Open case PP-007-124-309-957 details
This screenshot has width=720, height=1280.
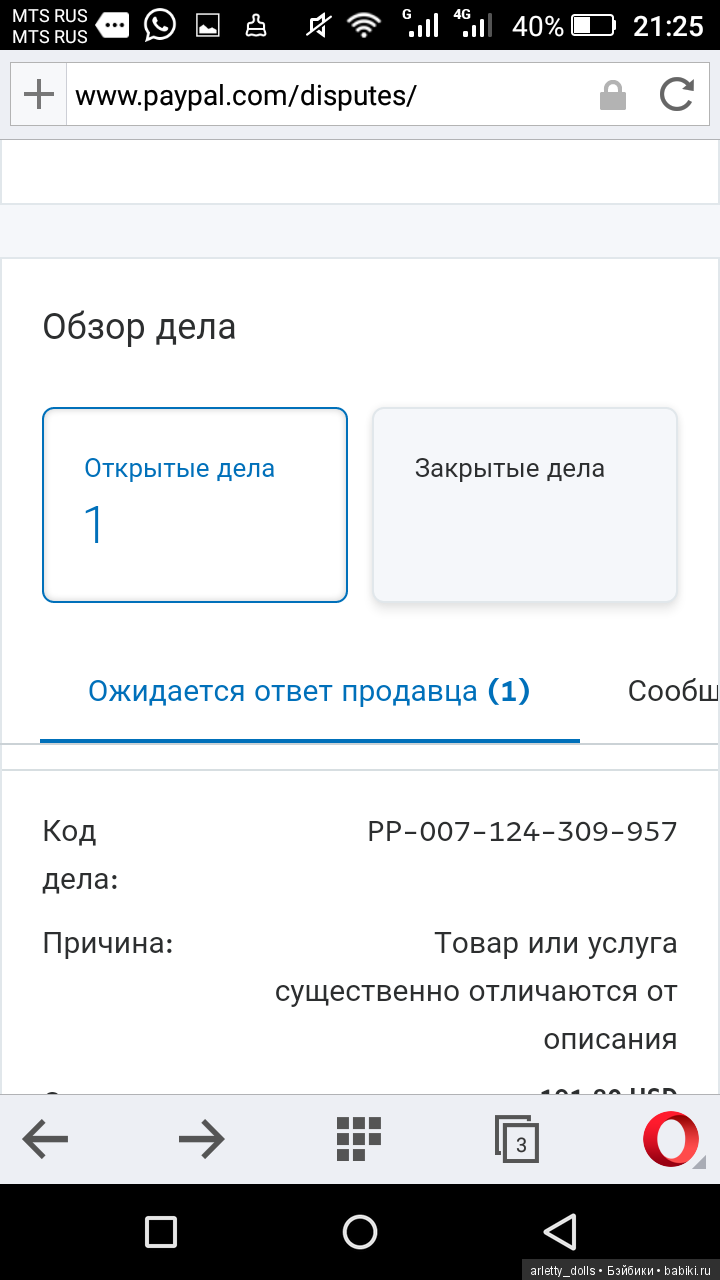click(522, 832)
